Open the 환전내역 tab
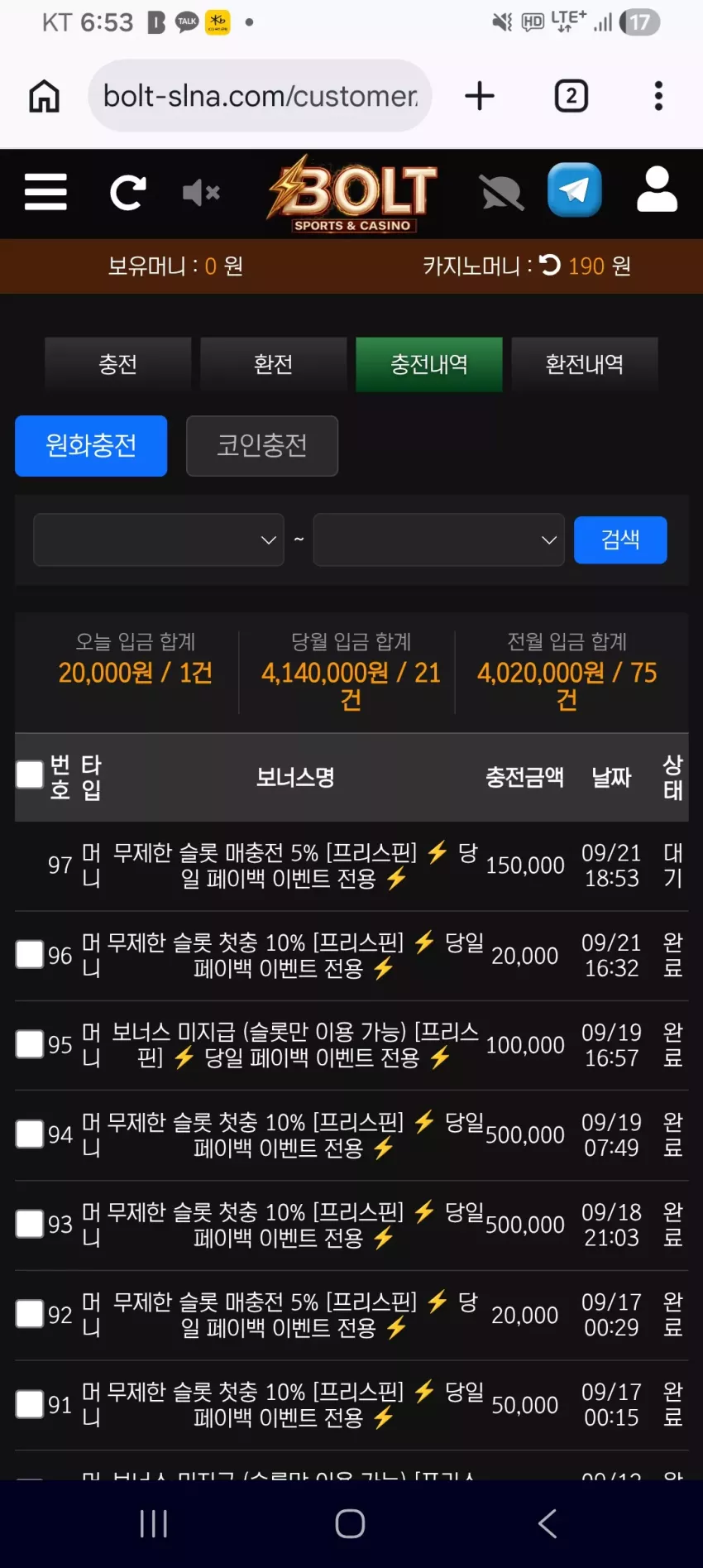Screen dimensions: 703x1568 click(585, 364)
